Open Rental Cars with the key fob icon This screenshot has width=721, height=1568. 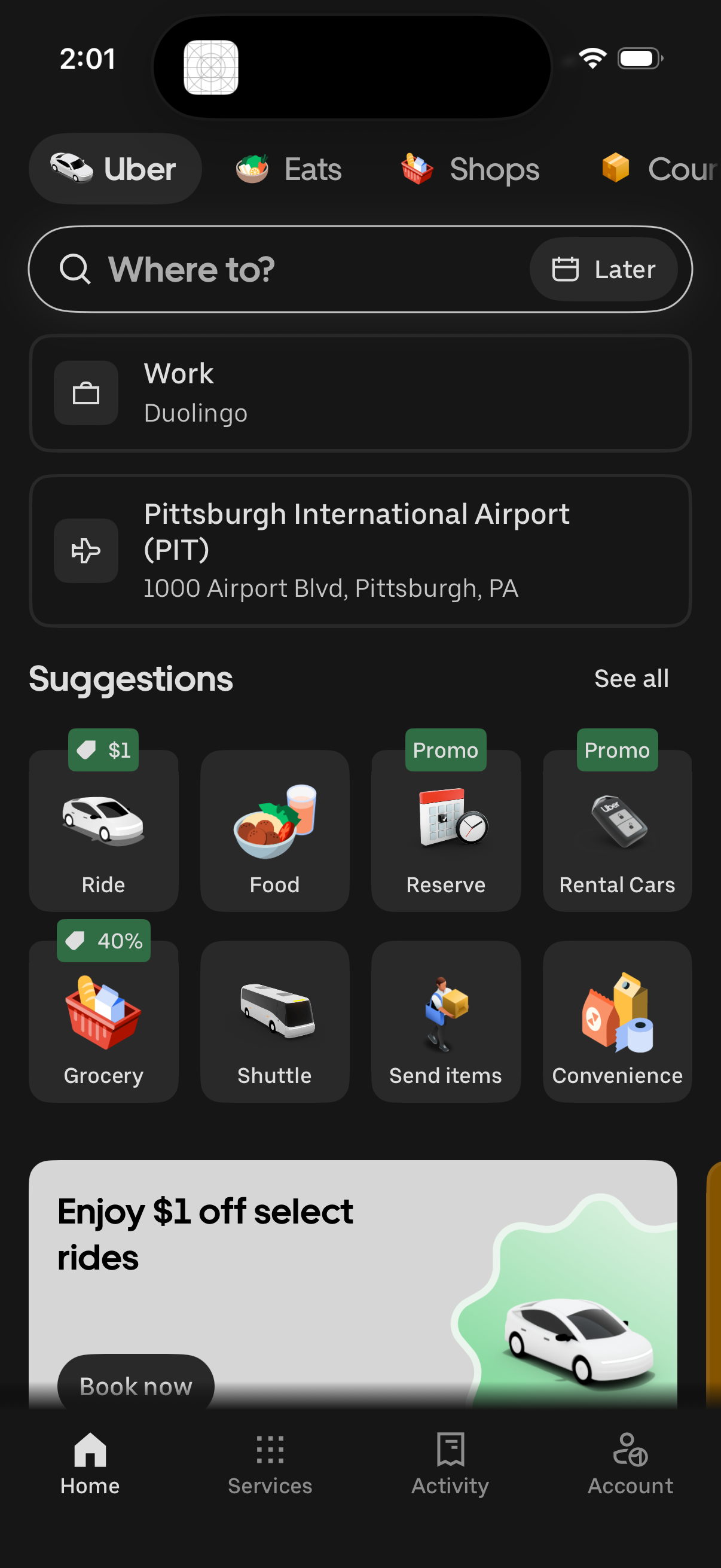point(617,822)
